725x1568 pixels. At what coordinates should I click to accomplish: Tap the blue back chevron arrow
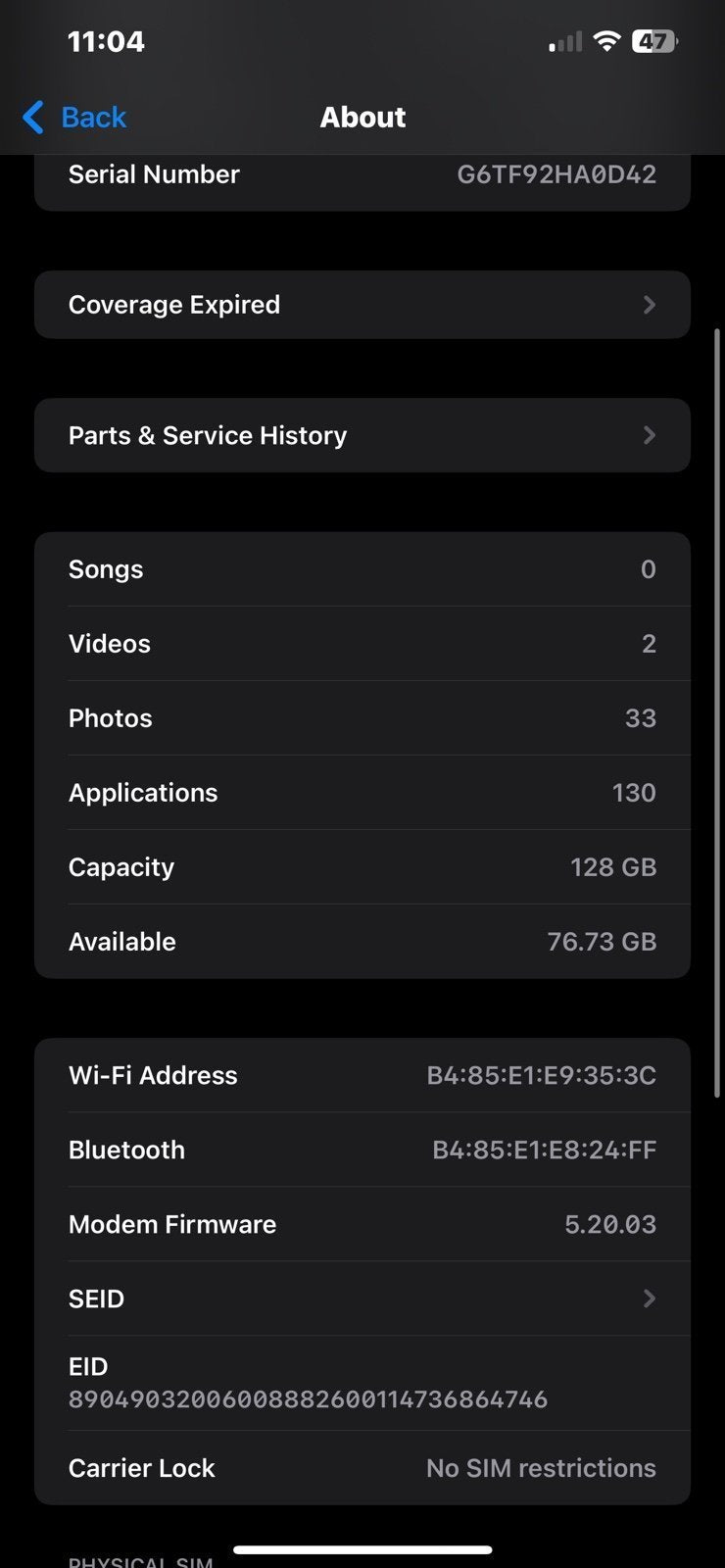[30, 117]
